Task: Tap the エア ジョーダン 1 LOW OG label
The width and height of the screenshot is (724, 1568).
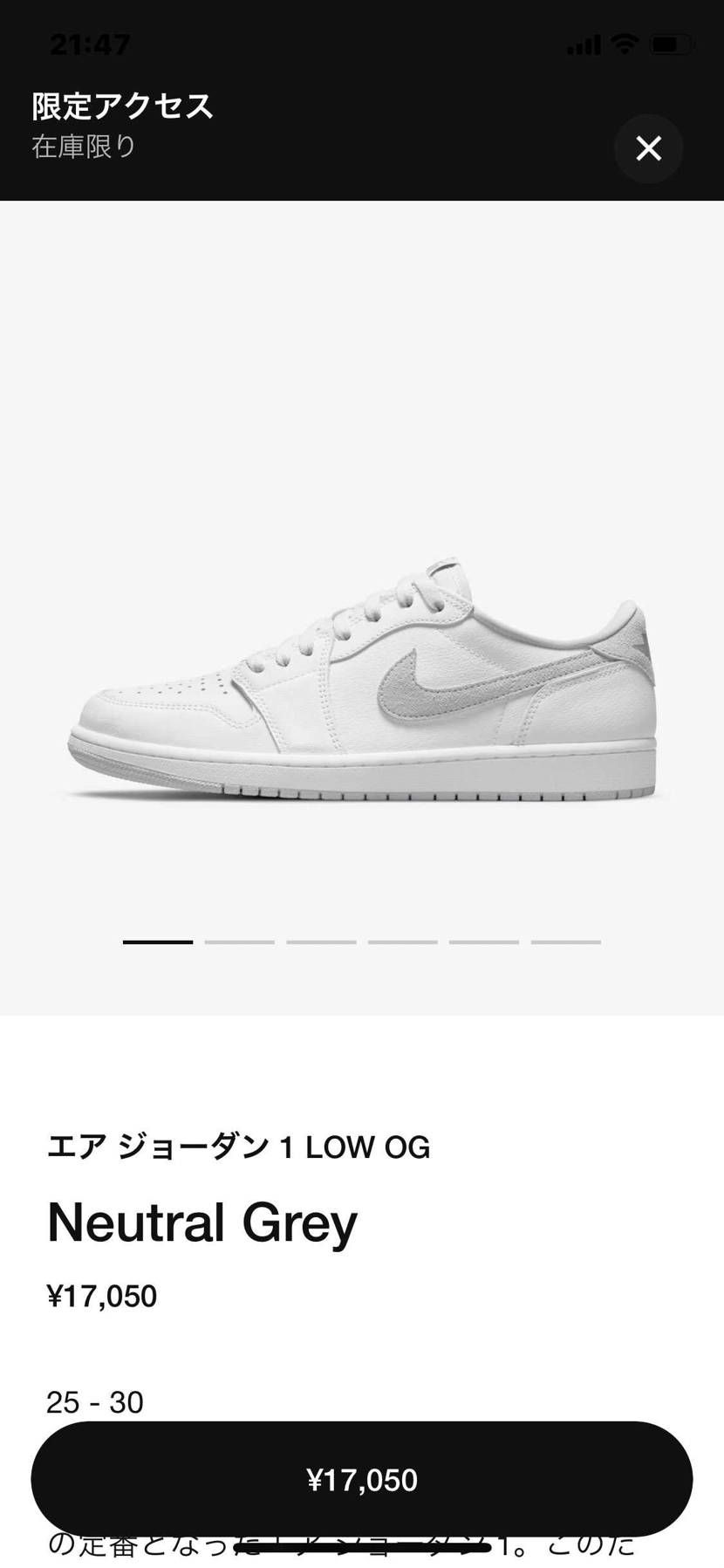Action: (x=238, y=1147)
